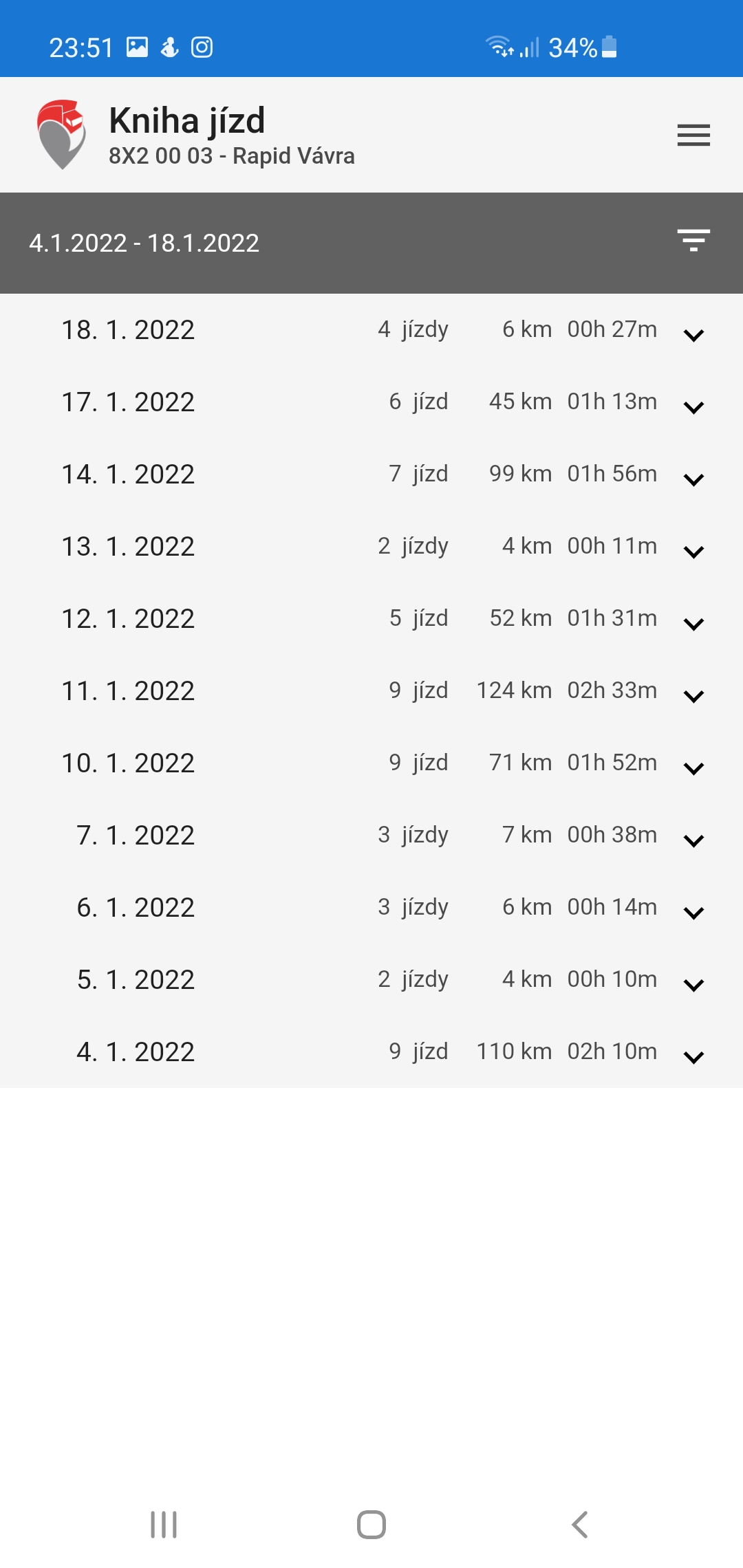The height and width of the screenshot is (1568, 743).
Task: Expand trips for 18. 1. 2022
Action: [x=693, y=336]
